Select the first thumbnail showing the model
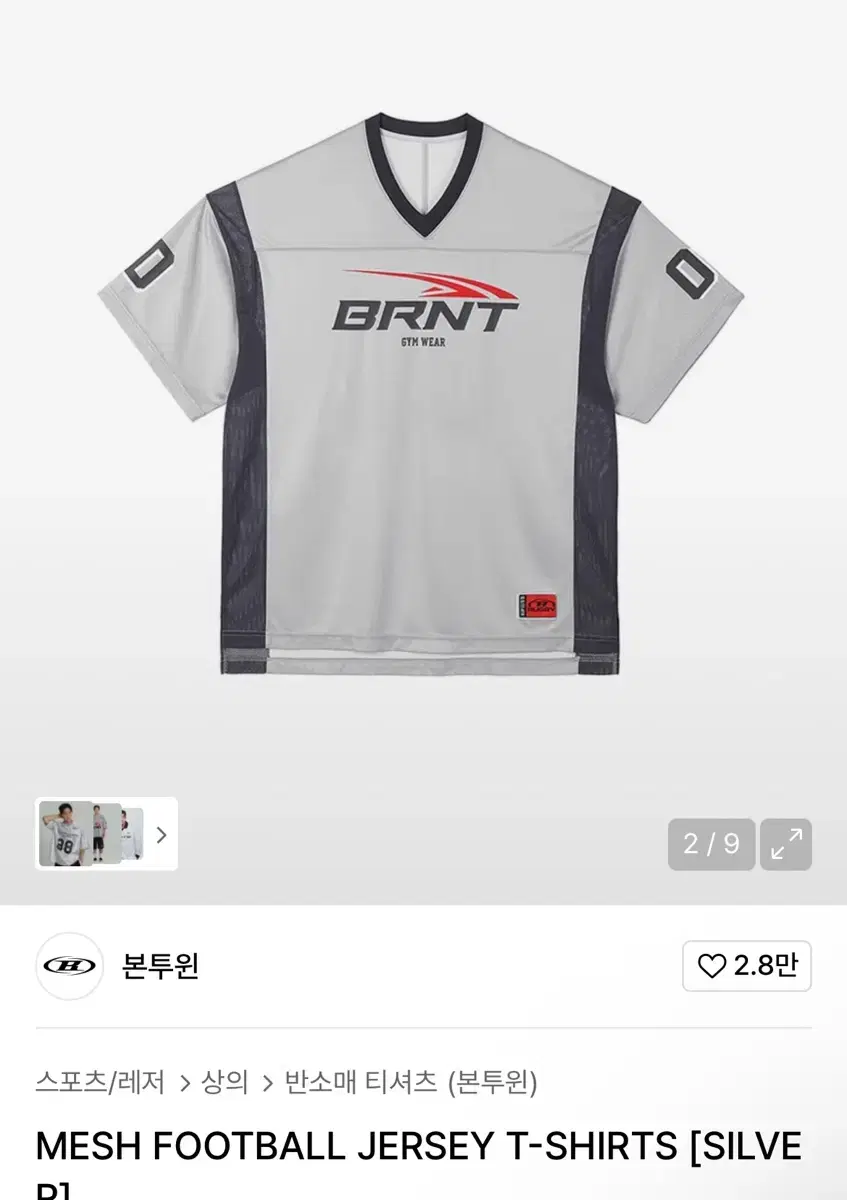Screen dimensions: 847x1200 [x=65, y=836]
